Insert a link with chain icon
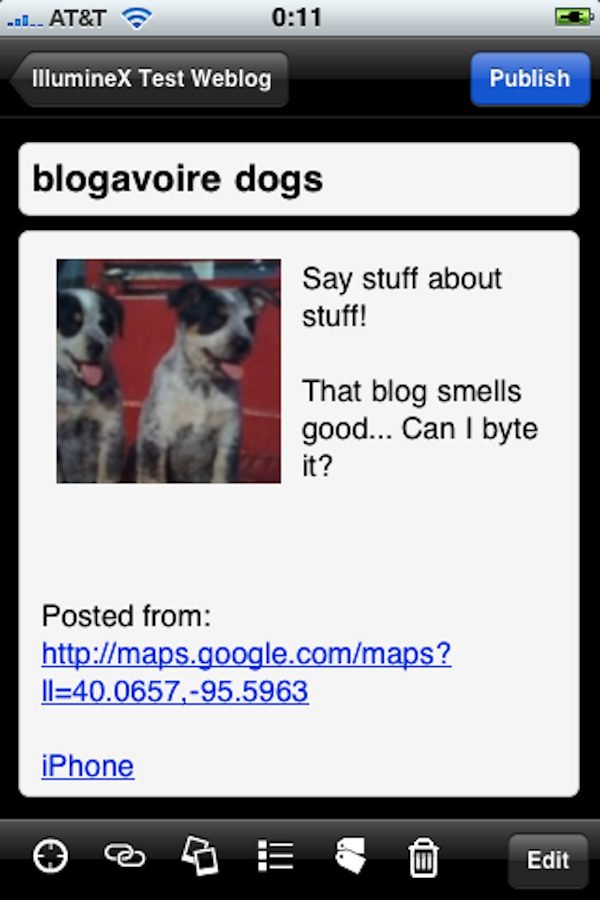 pos(125,856)
